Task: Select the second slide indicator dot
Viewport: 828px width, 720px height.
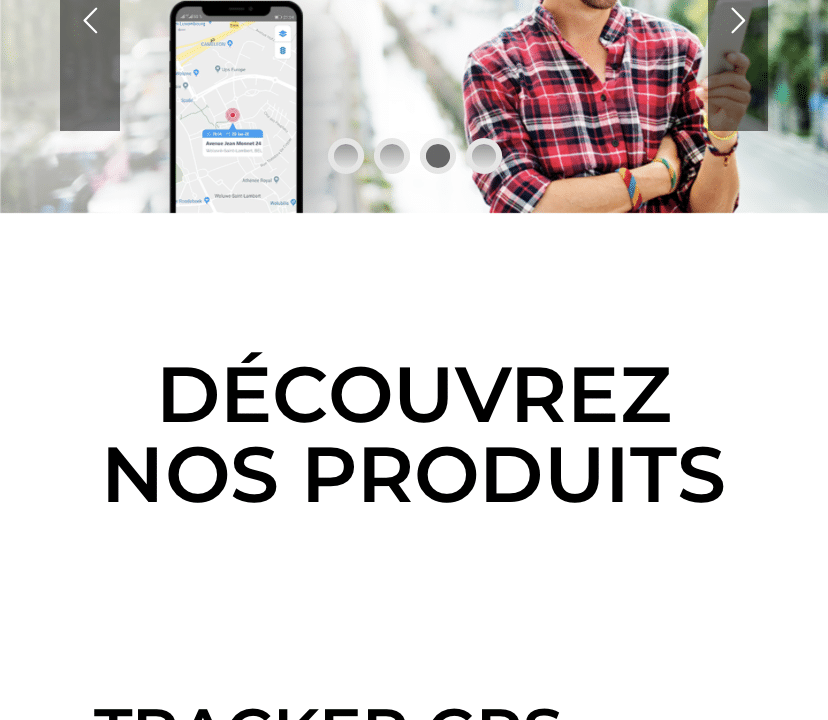Action: pos(392,156)
